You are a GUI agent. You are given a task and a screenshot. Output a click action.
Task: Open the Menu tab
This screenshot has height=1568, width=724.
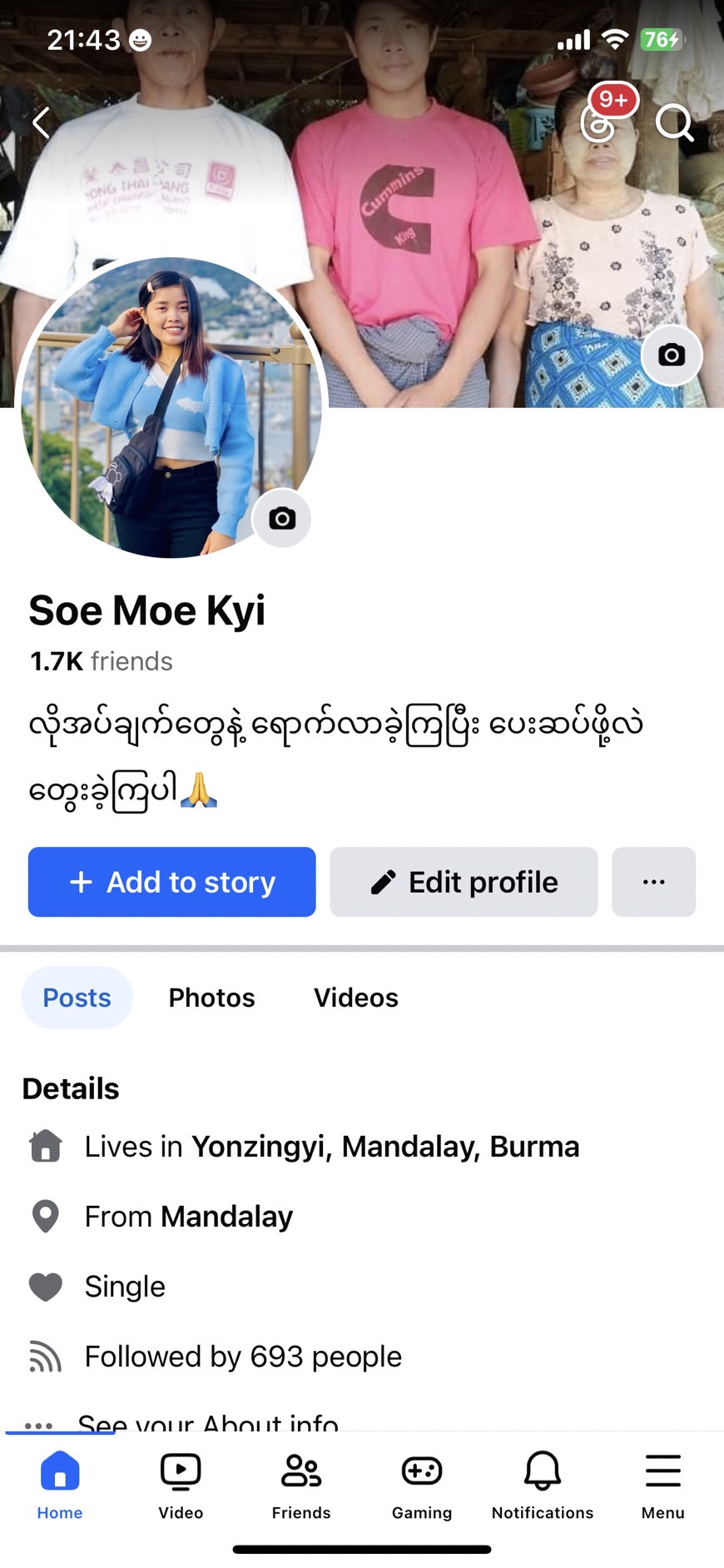(x=663, y=1486)
